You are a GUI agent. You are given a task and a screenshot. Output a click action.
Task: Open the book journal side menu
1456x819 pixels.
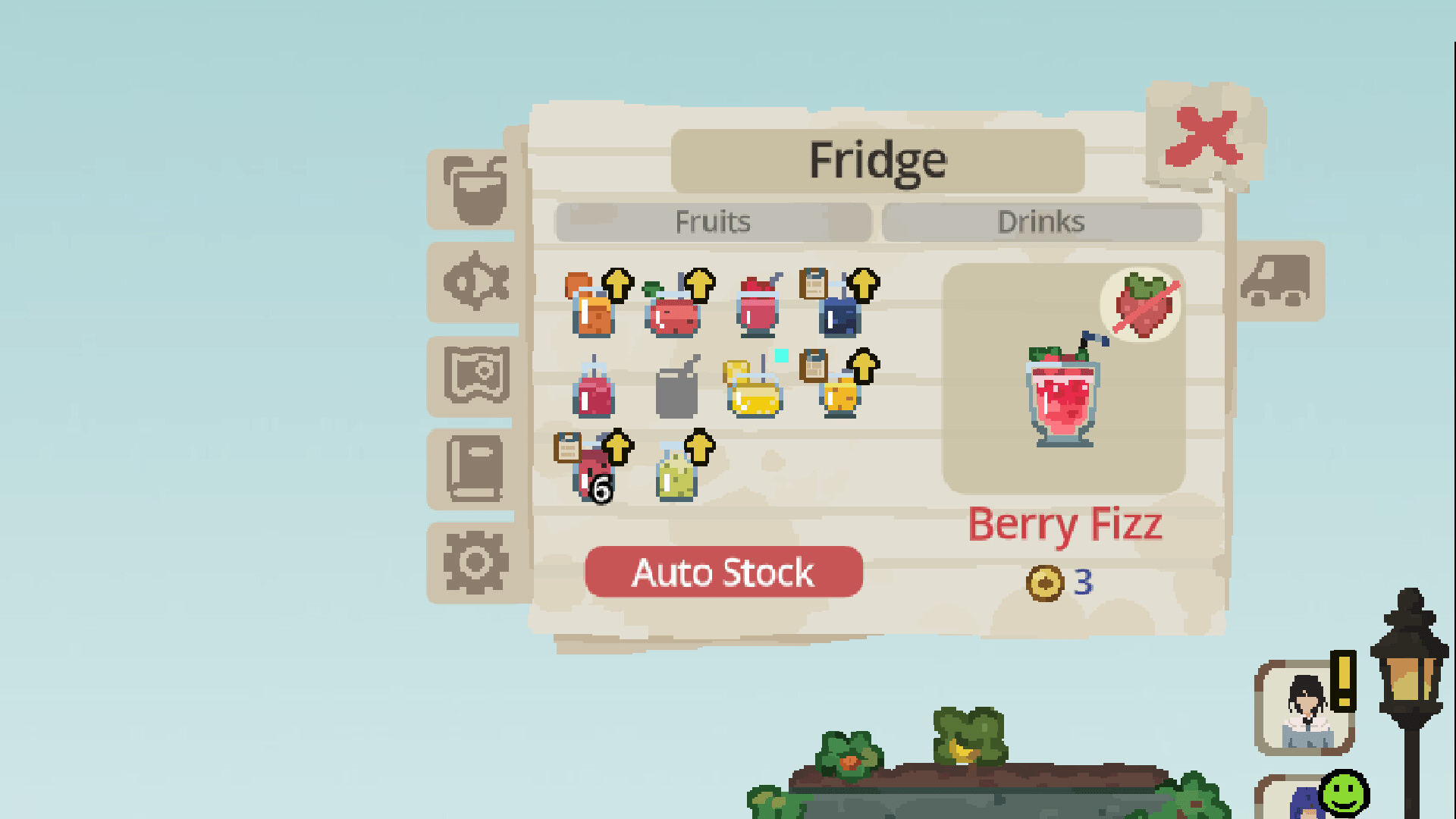(475, 469)
